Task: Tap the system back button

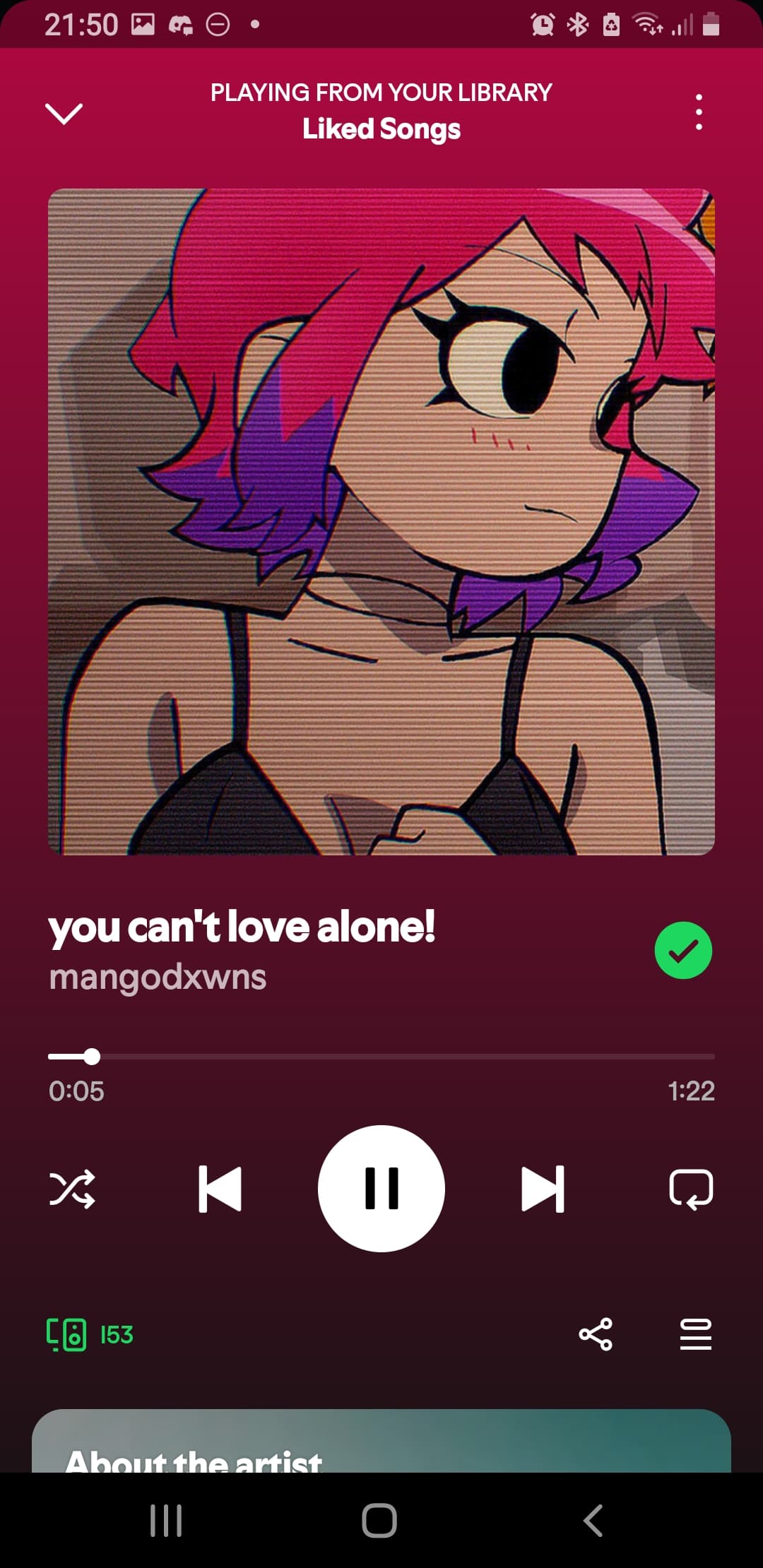Action: [x=593, y=1520]
